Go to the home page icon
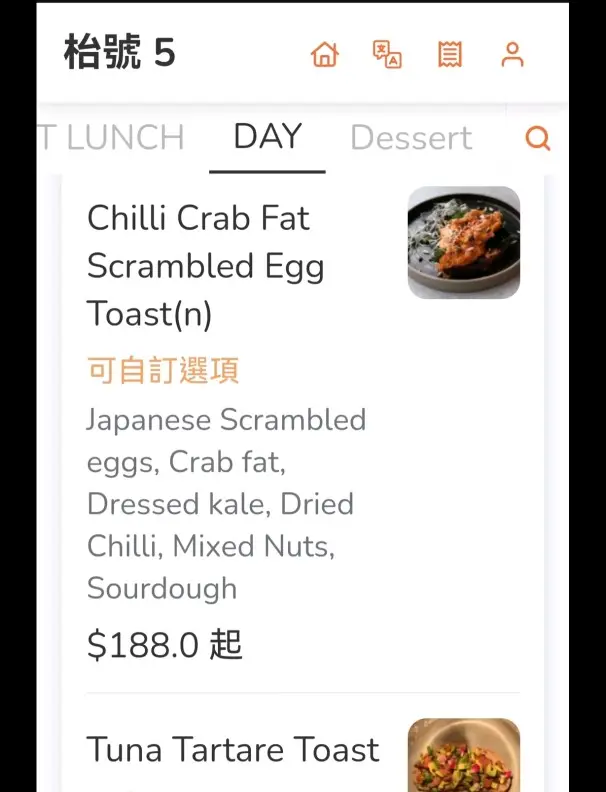 coord(325,54)
